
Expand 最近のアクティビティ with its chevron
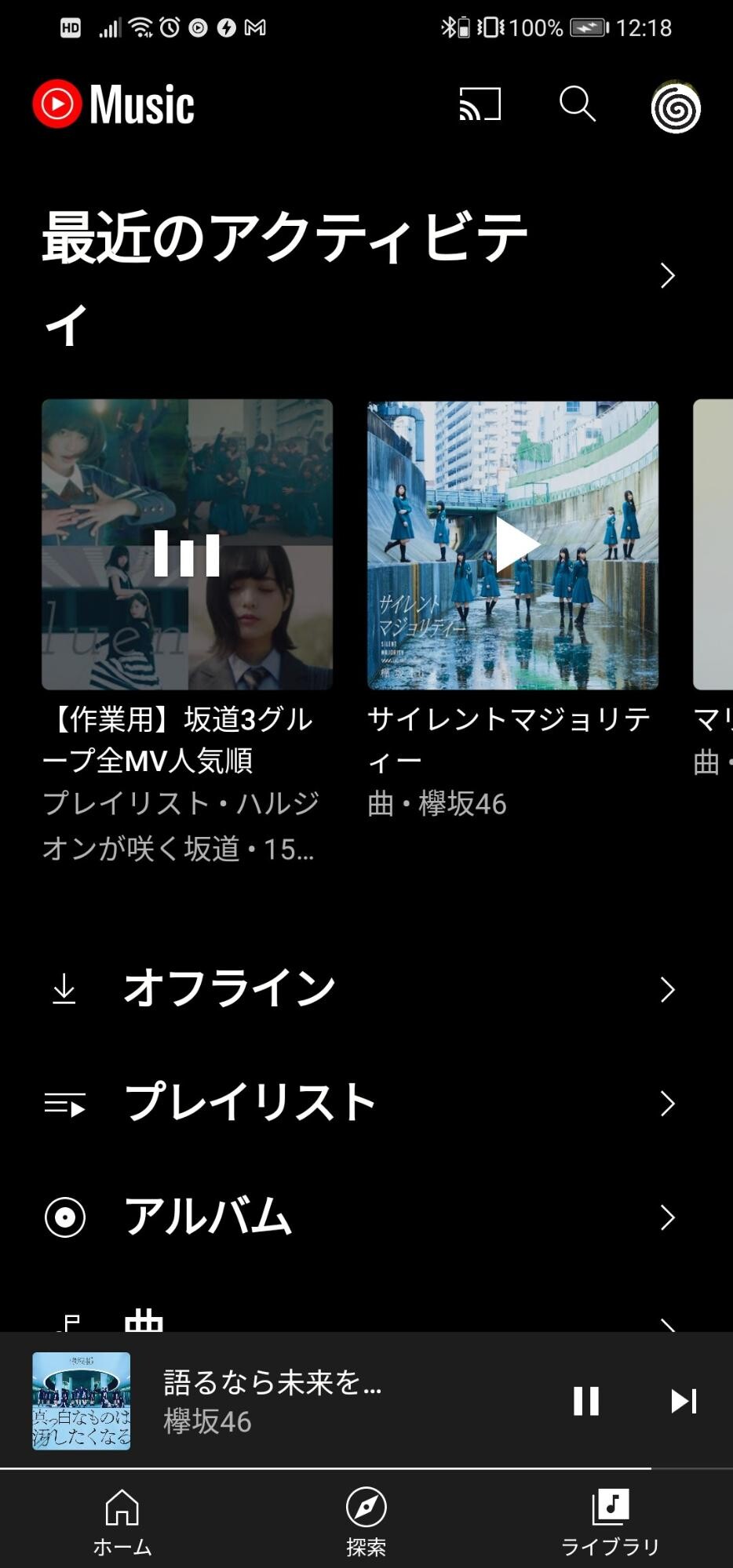click(x=667, y=275)
